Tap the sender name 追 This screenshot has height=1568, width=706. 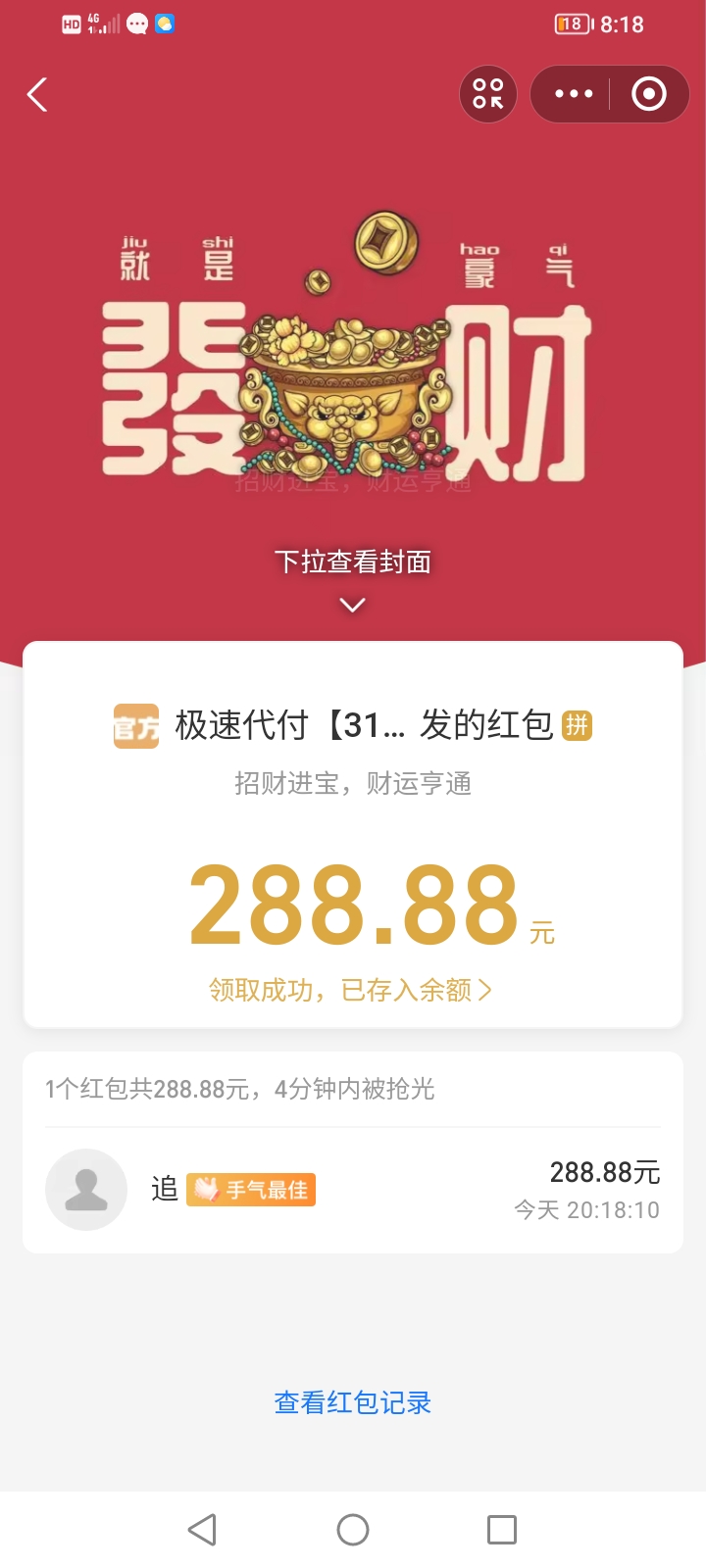(164, 1189)
